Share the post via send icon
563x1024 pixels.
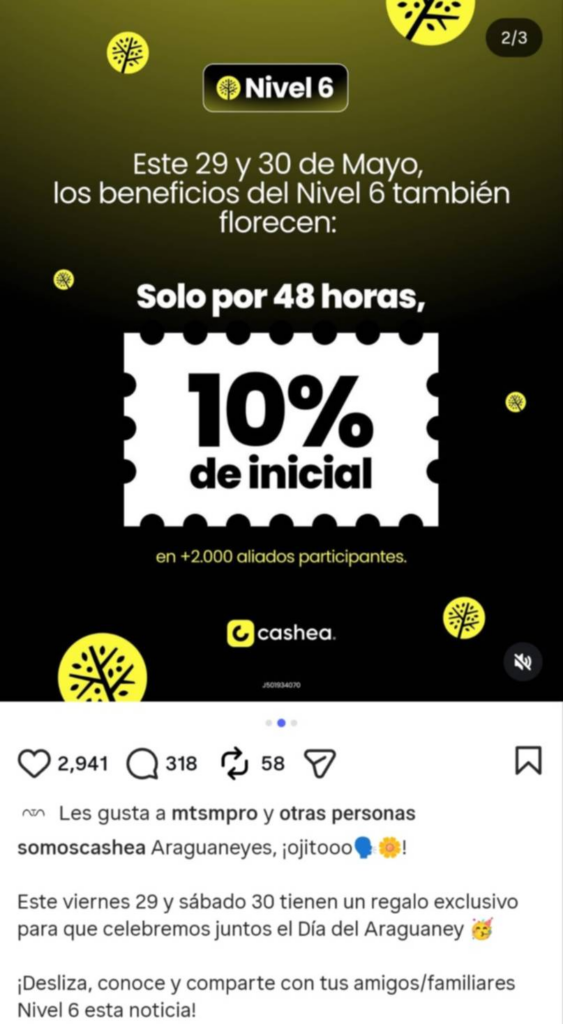[x=320, y=763]
